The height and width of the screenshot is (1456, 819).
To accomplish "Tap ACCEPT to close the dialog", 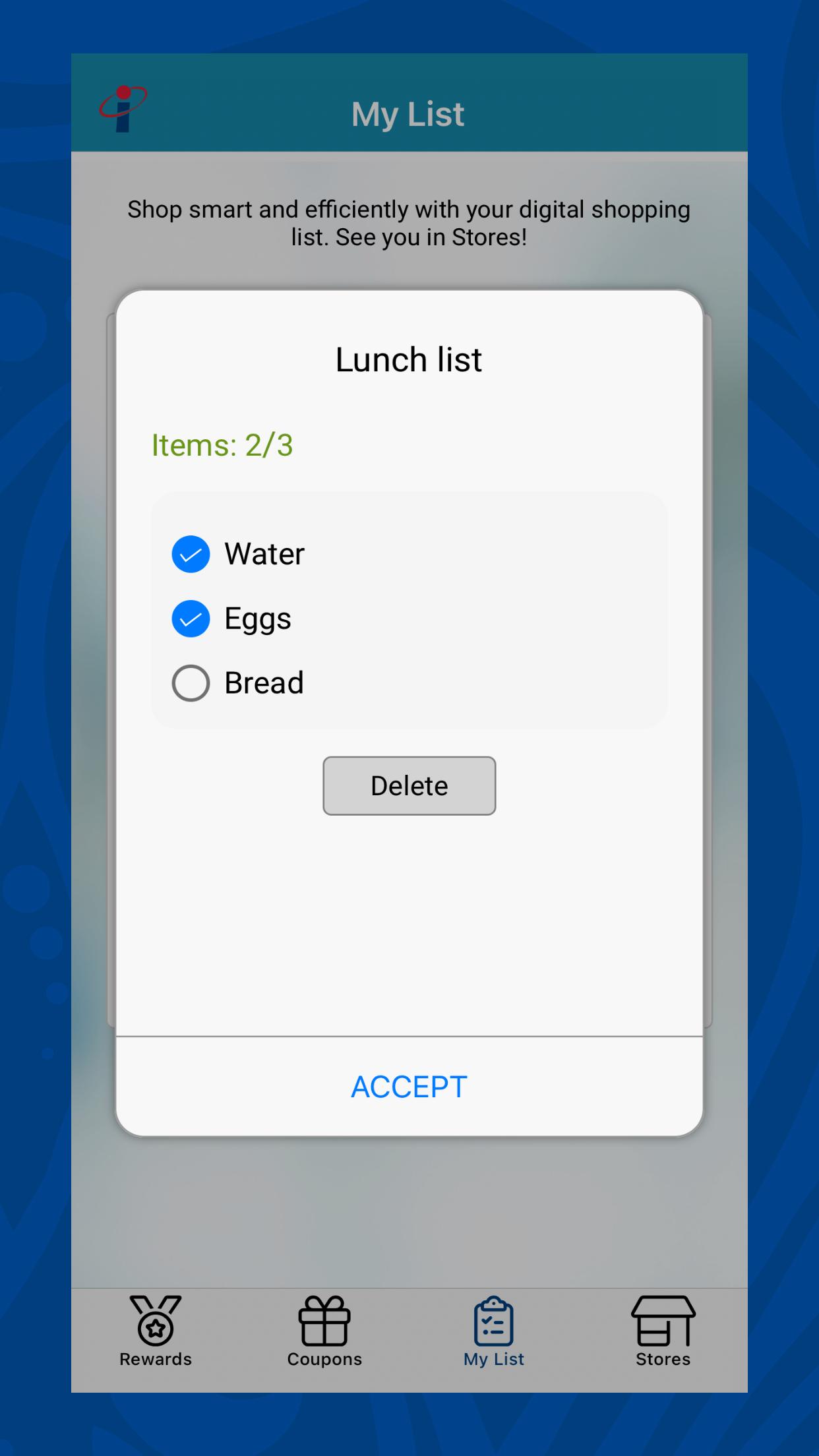I will (x=409, y=1087).
